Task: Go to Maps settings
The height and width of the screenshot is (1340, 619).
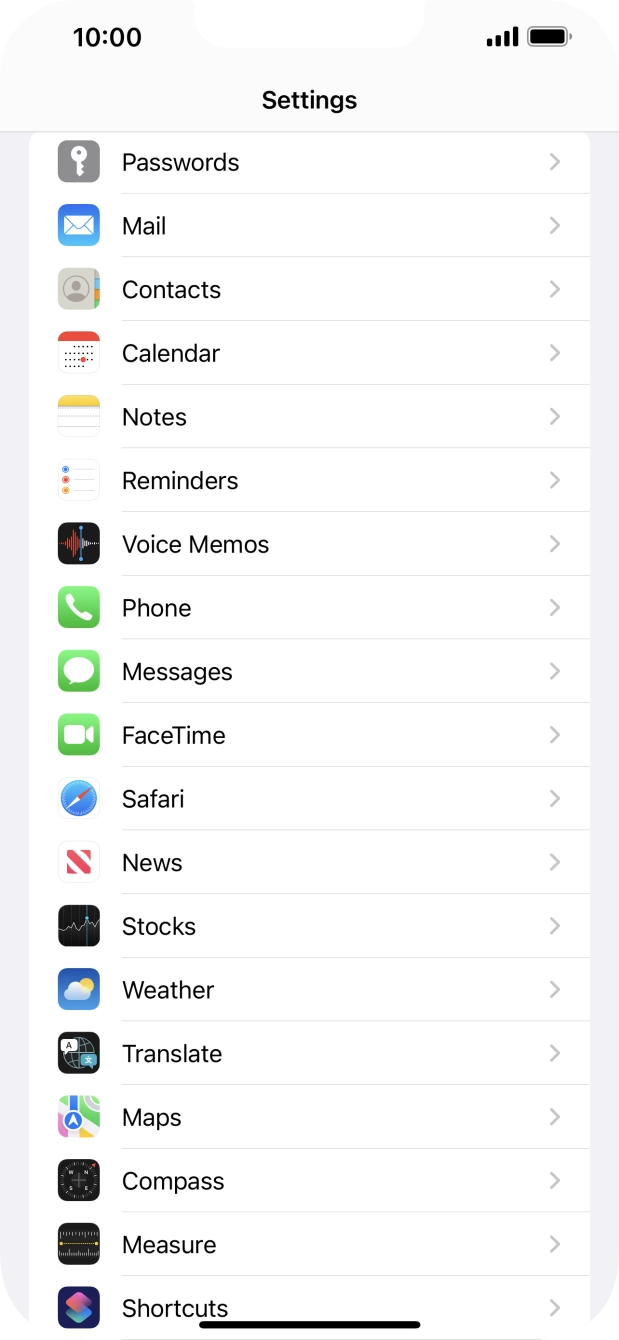Action: (309, 1117)
